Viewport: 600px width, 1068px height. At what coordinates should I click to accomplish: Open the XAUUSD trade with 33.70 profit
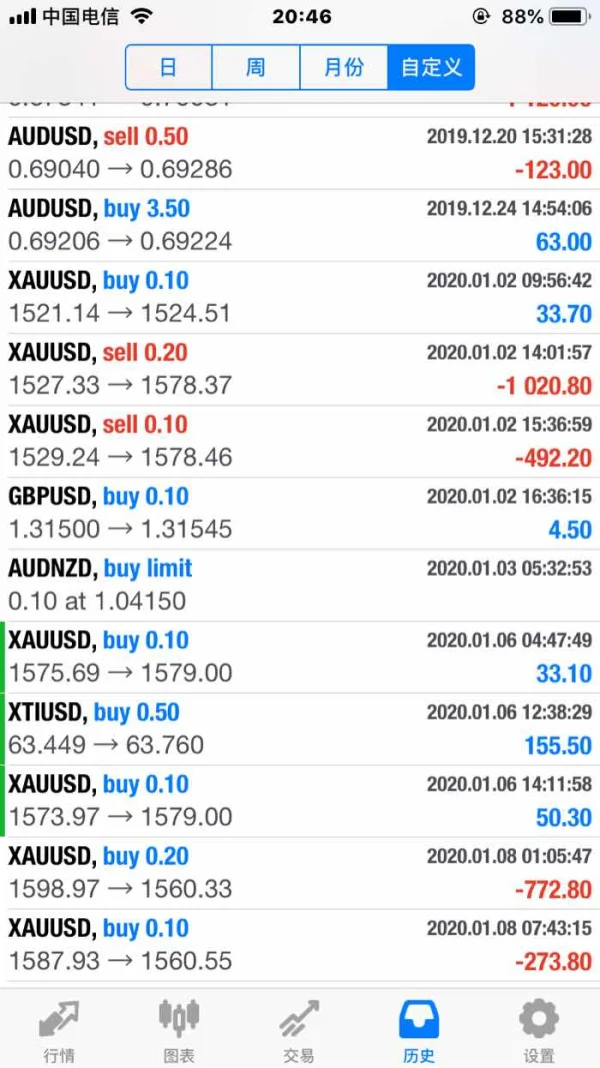click(x=300, y=297)
